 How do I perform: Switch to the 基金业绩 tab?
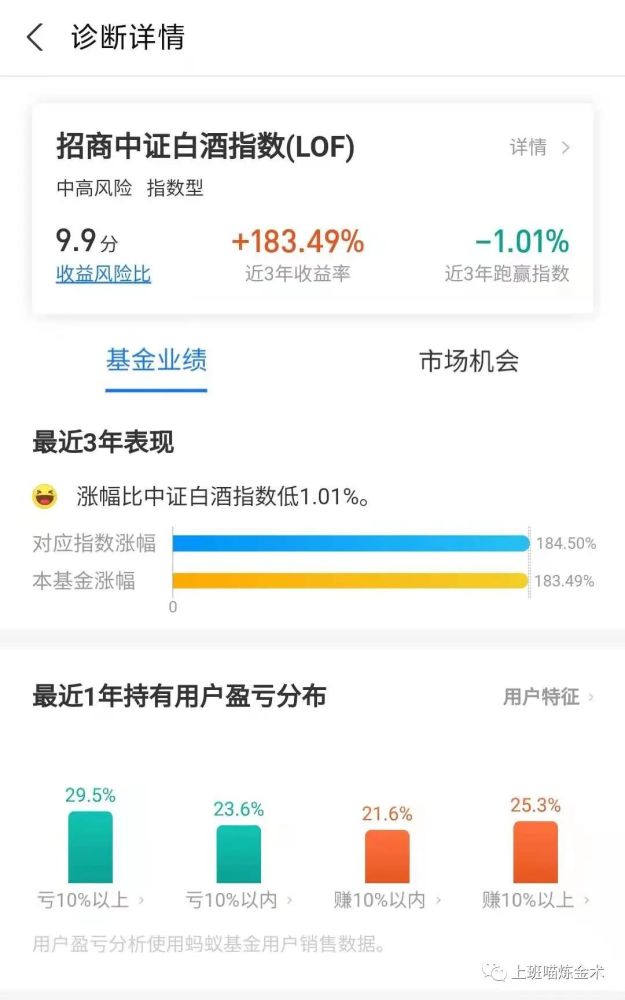[157, 361]
